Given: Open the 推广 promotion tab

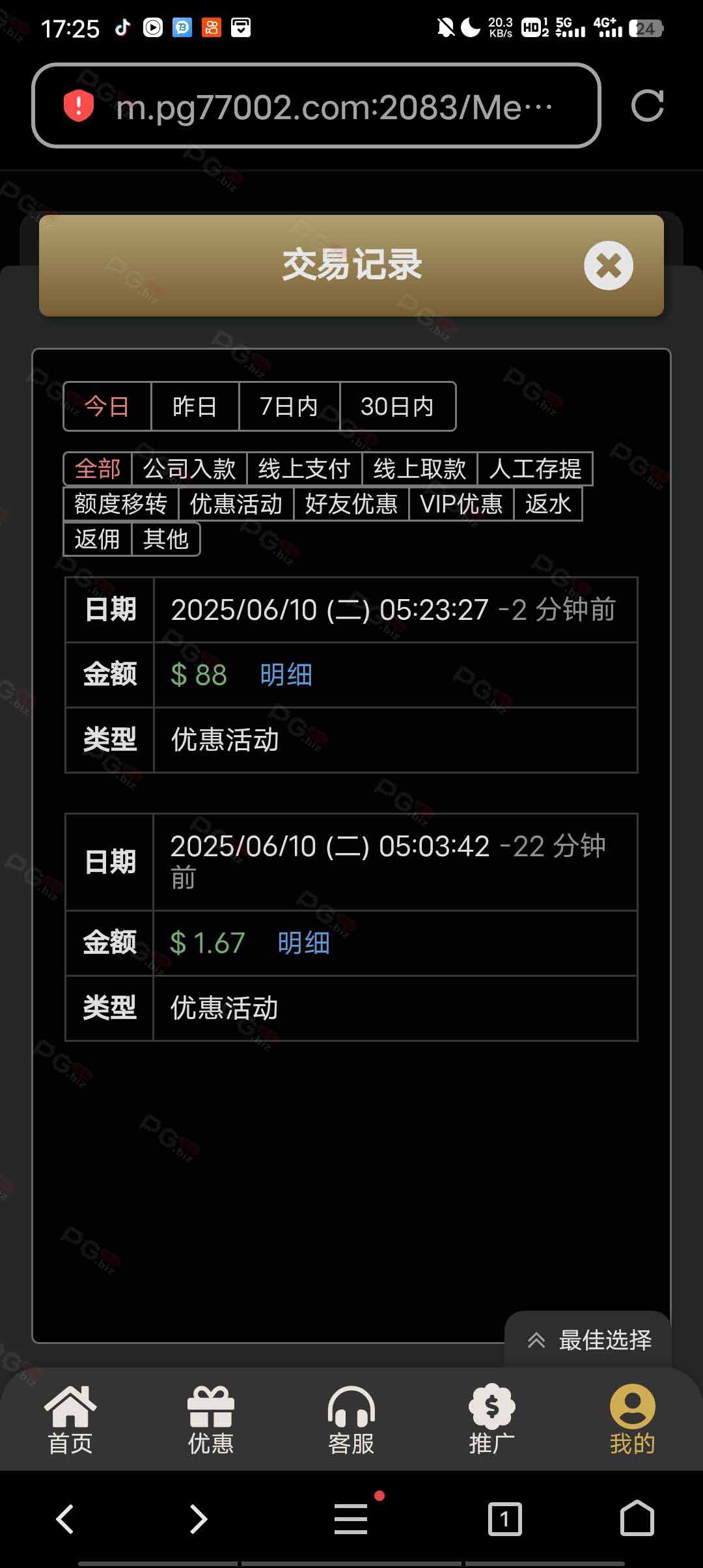Looking at the screenshot, I should click(x=492, y=1420).
